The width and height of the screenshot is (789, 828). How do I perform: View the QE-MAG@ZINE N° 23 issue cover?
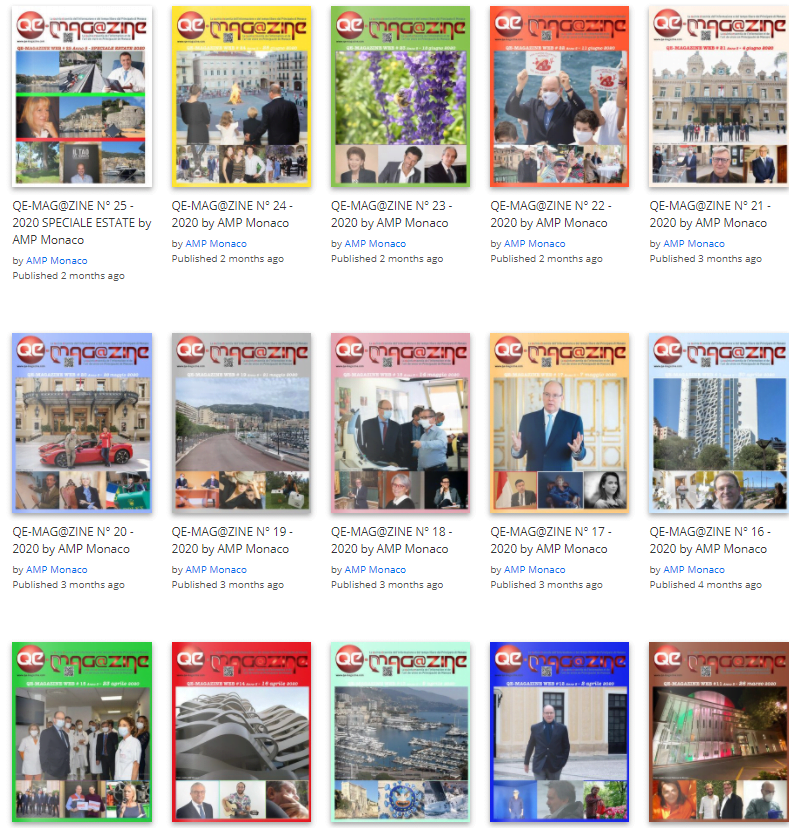[400, 96]
